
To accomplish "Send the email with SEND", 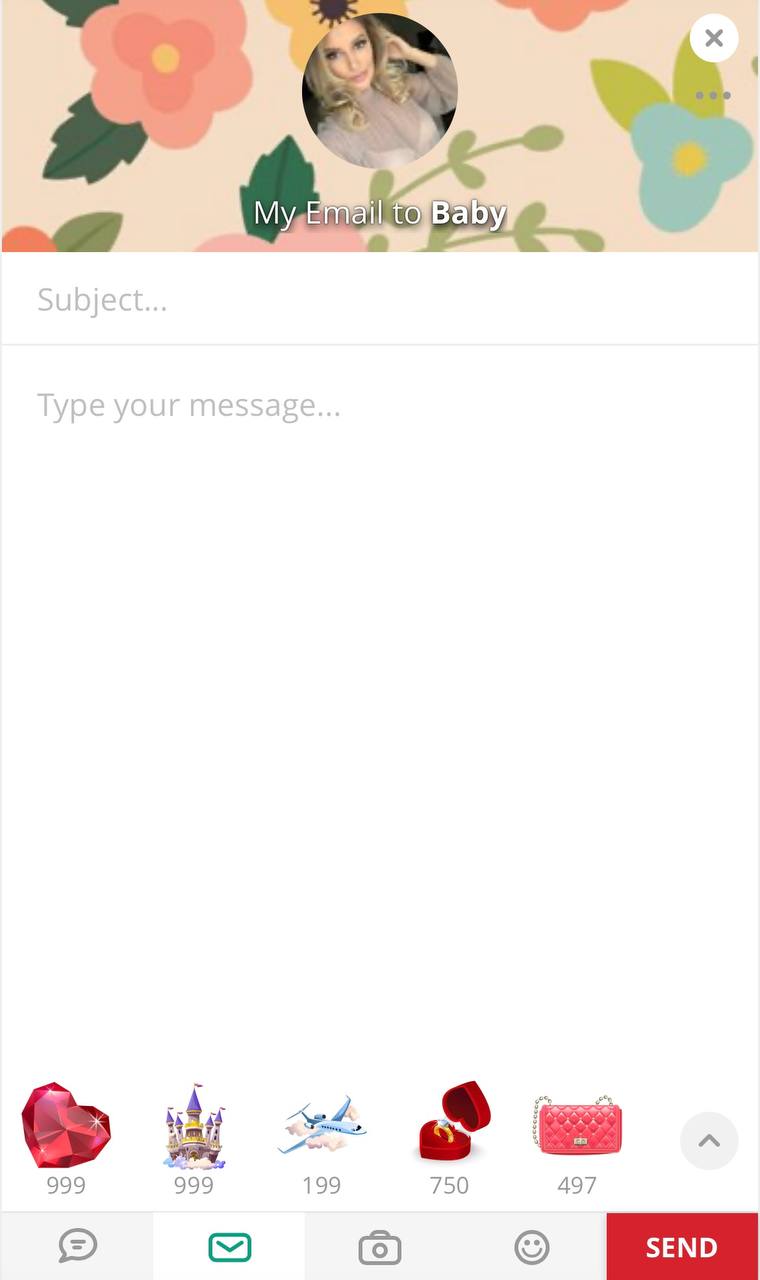I will [681, 1247].
